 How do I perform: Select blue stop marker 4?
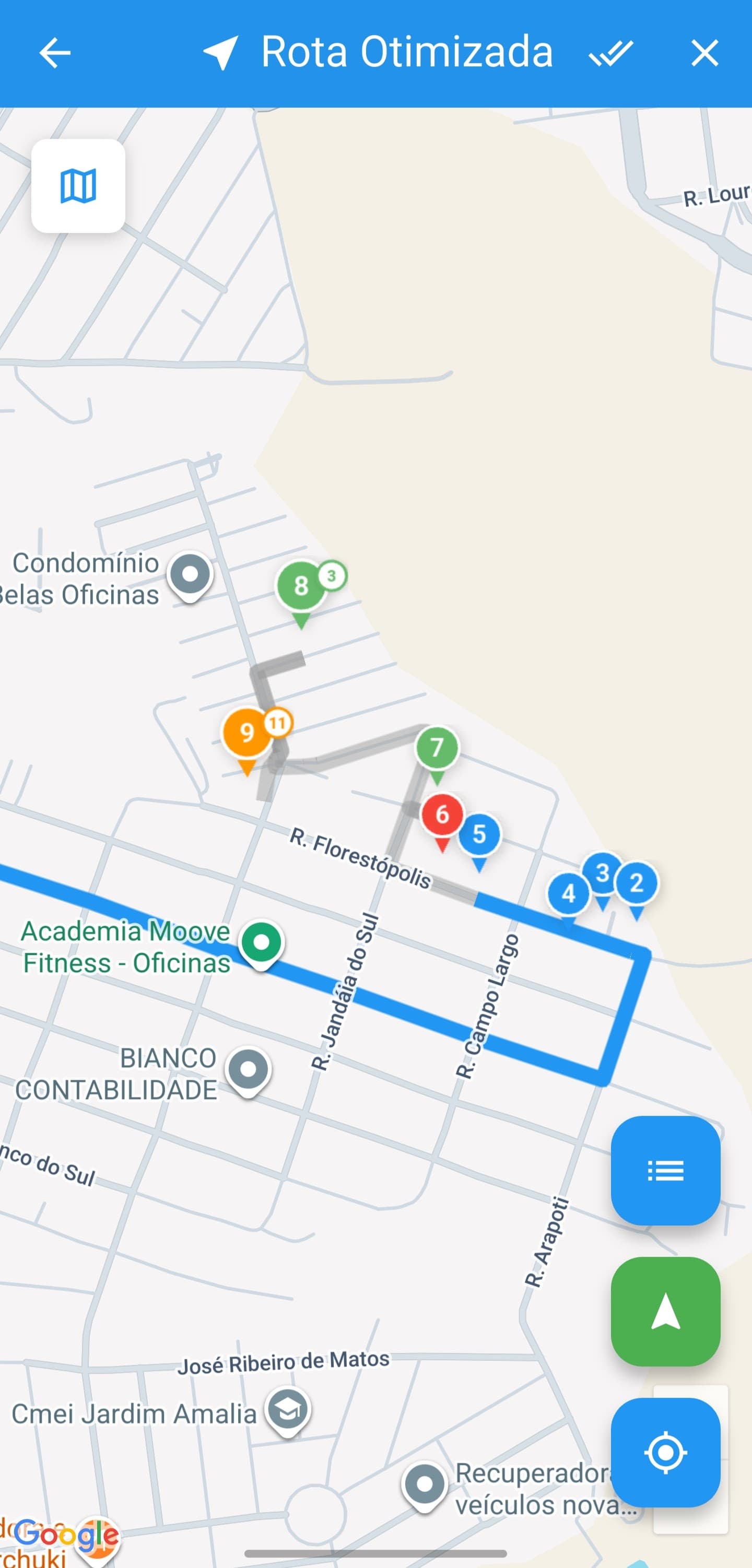[568, 892]
